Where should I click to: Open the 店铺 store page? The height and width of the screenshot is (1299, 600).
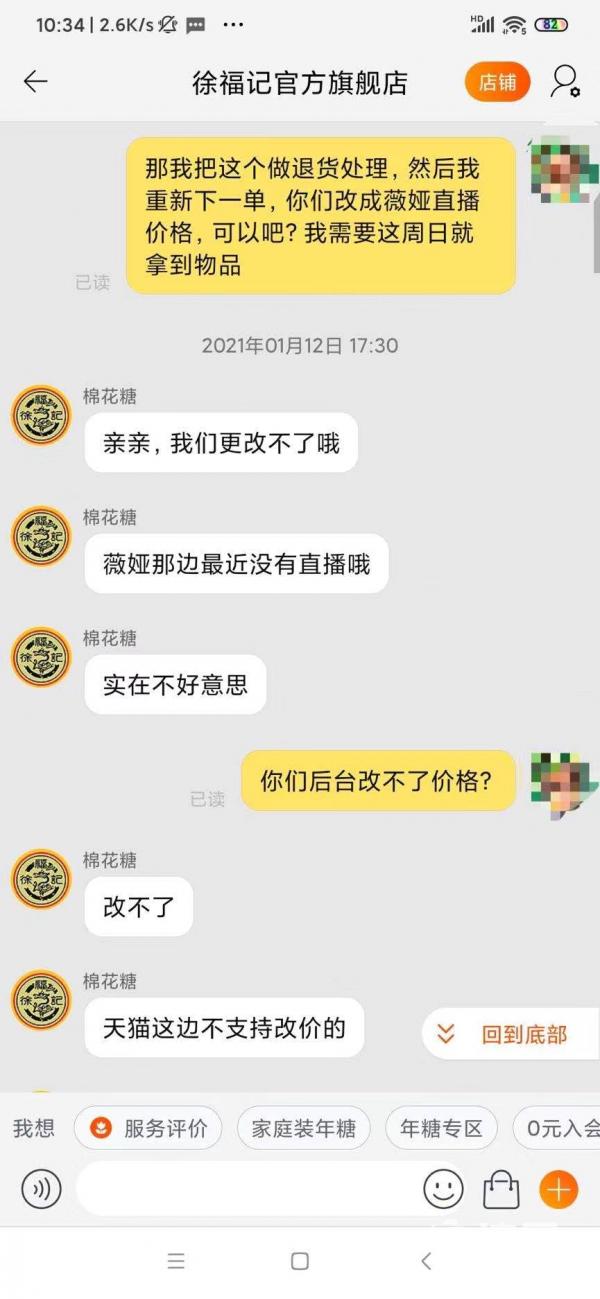tap(497, 82)
